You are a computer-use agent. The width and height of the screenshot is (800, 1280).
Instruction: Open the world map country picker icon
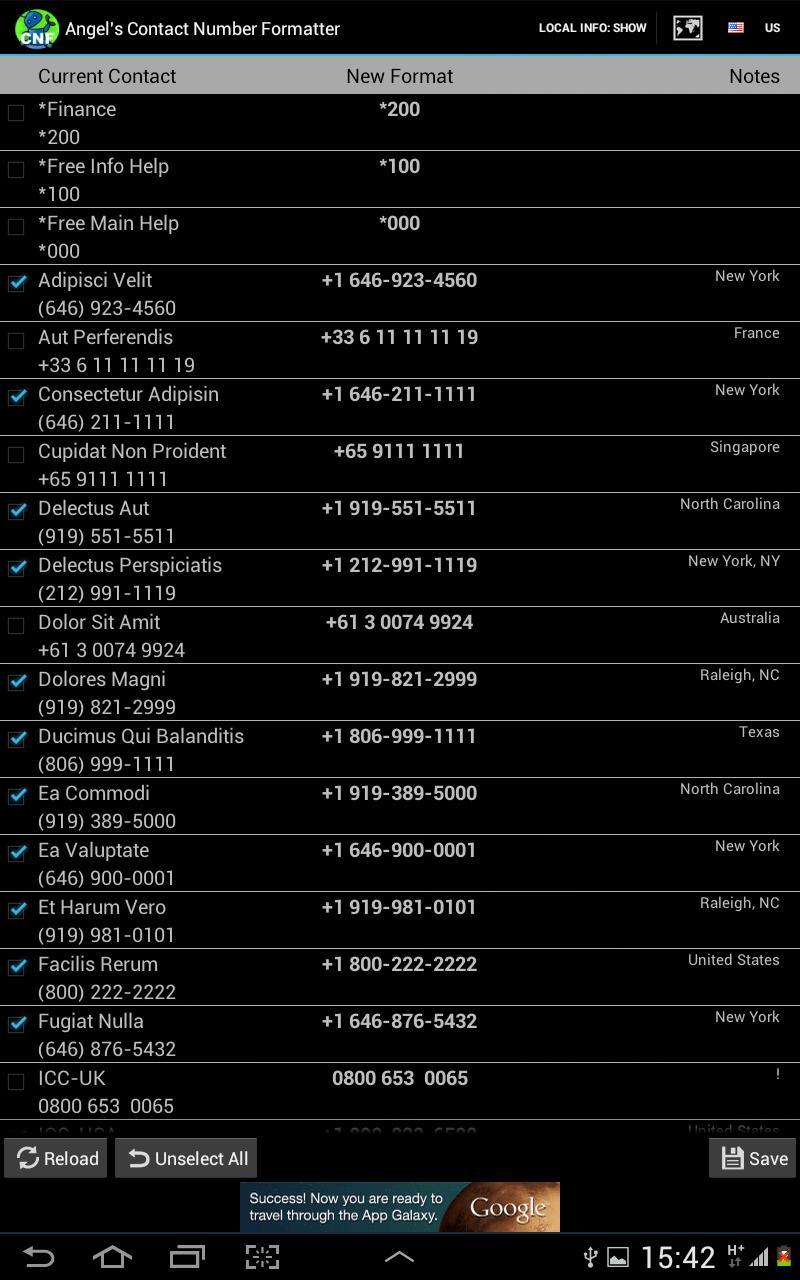click(x=687, y=27)
